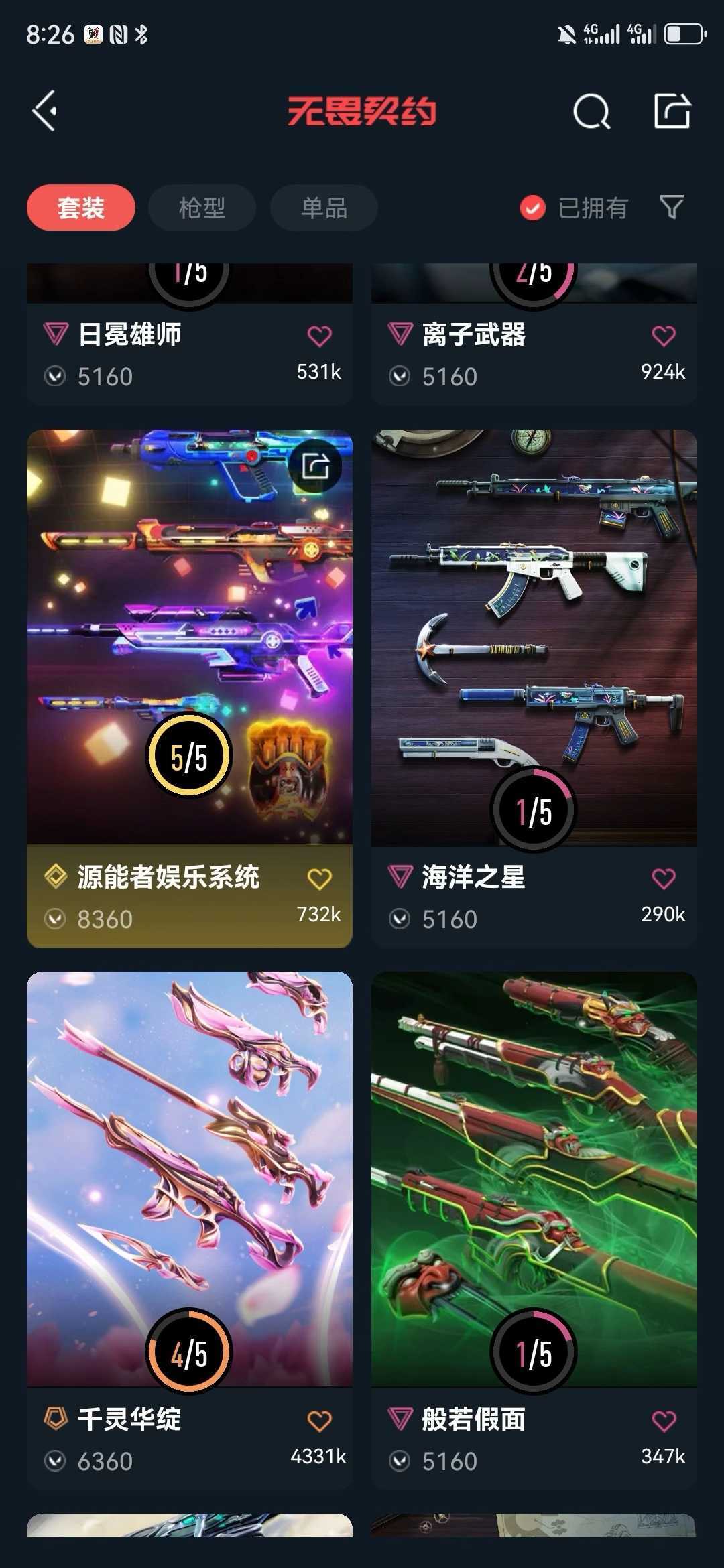This screenshot has height=1568, width=724.
Task: Favorite the 源能者娱乐系统 bundle
Action: click(x=320, y=878)
